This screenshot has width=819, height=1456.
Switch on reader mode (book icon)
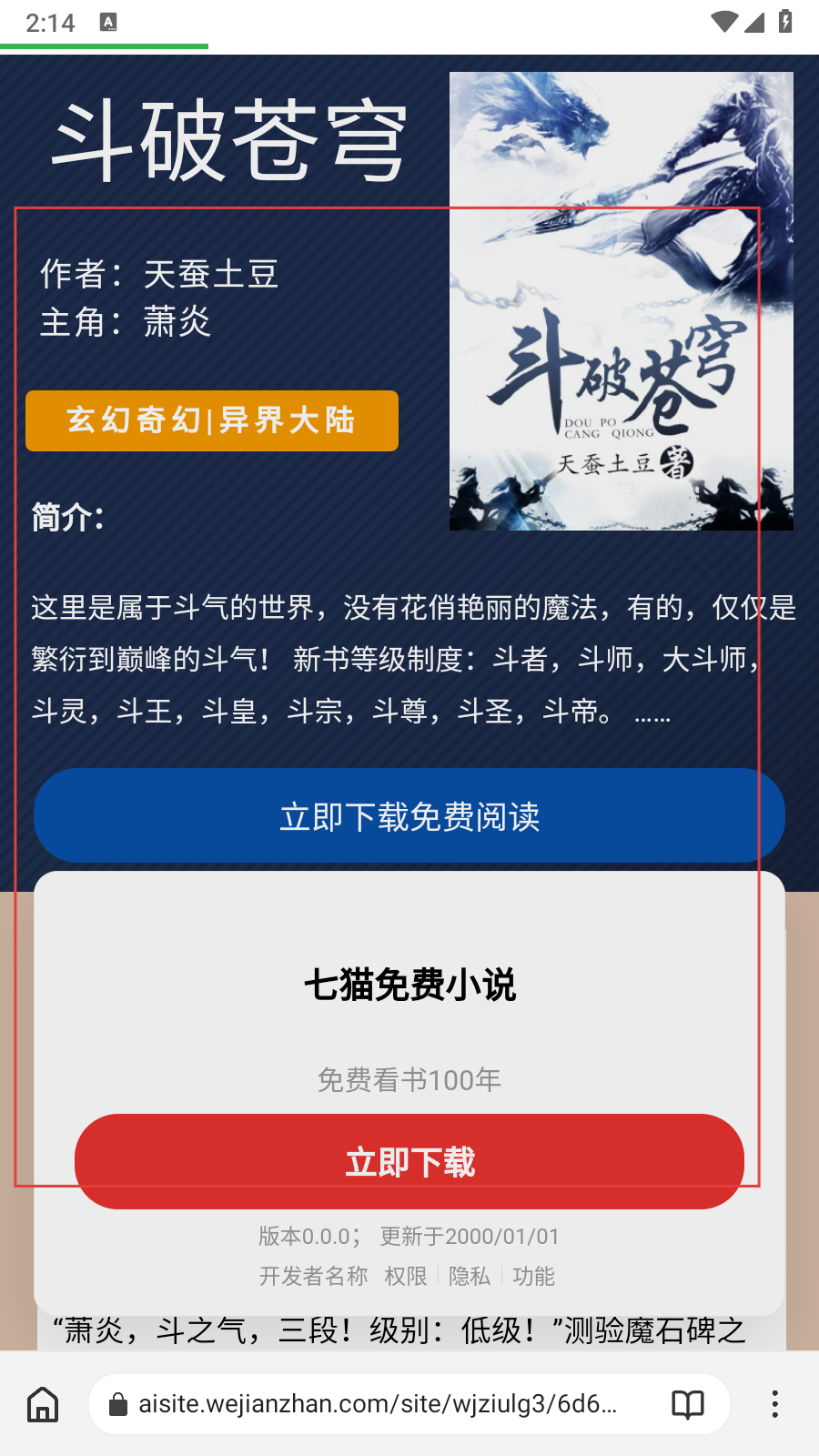[x=688, y=1404]
